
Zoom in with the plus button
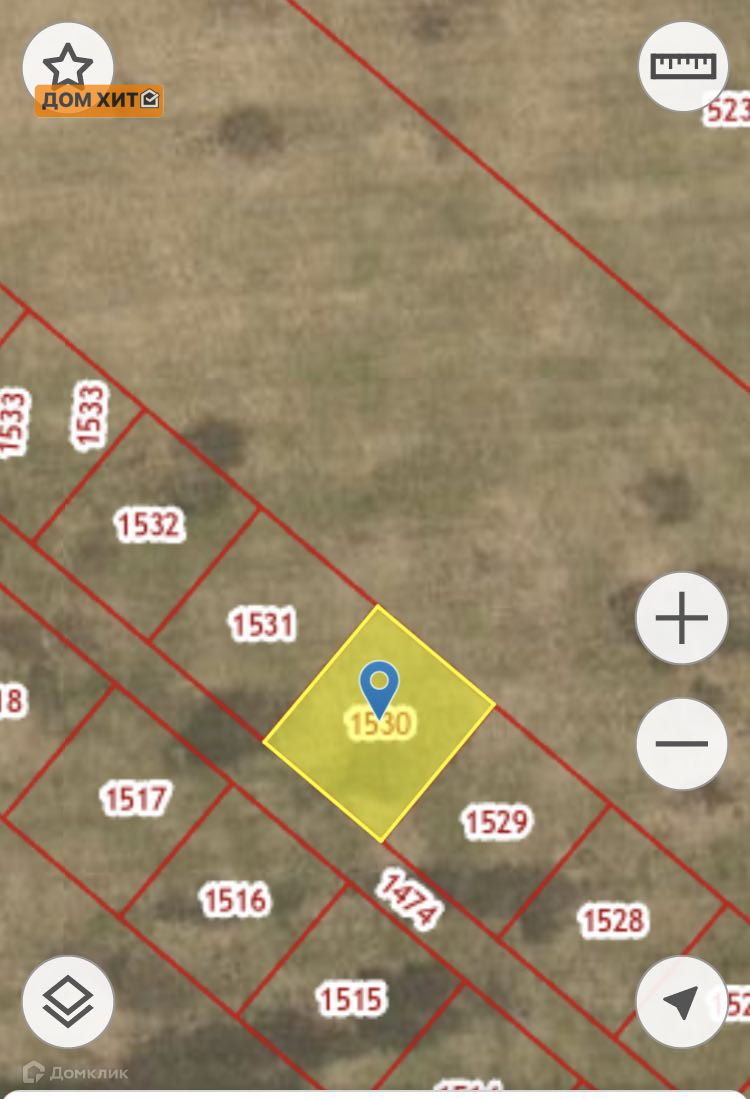tap(682, 619)
